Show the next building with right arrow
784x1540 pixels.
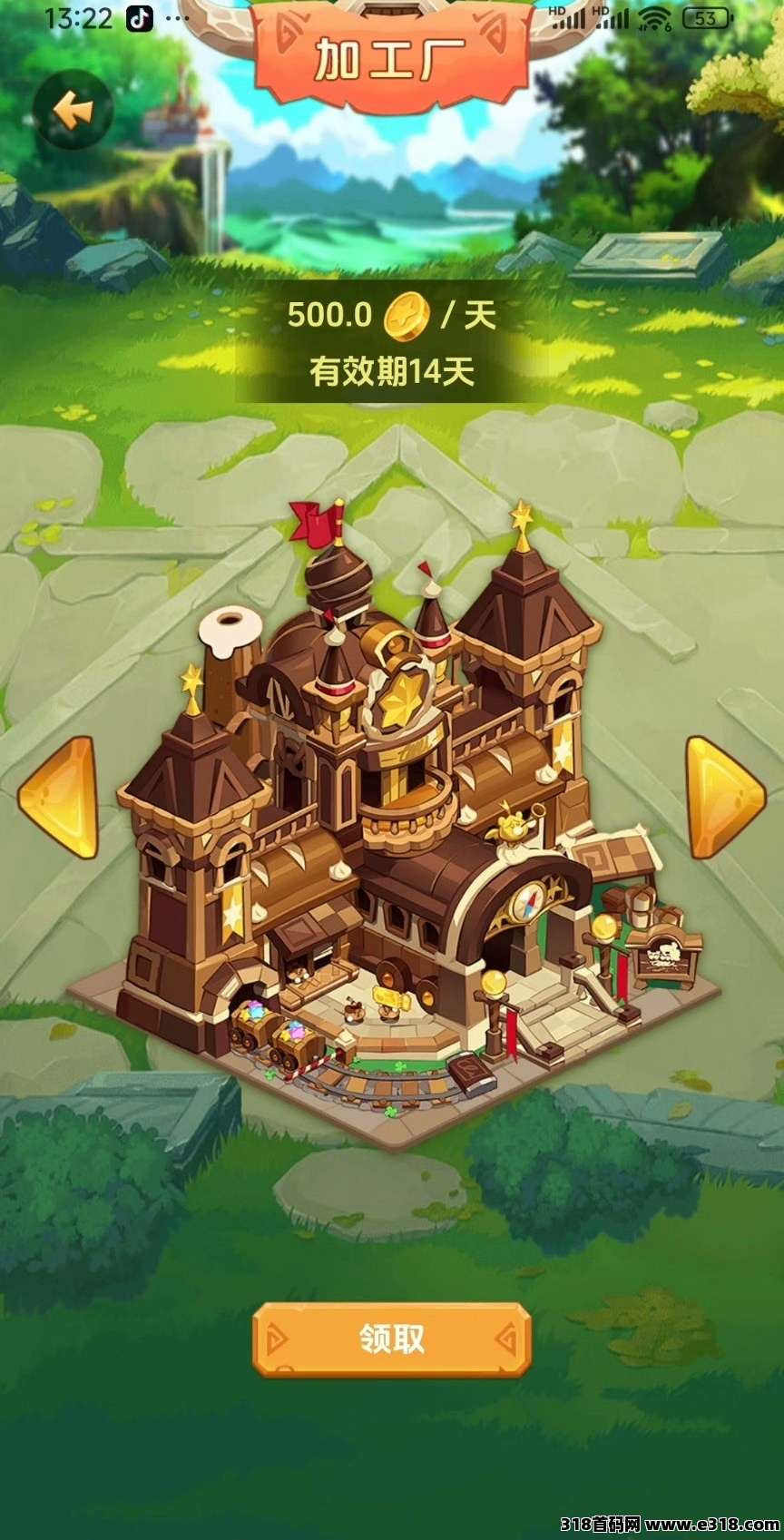coord(723,797)
